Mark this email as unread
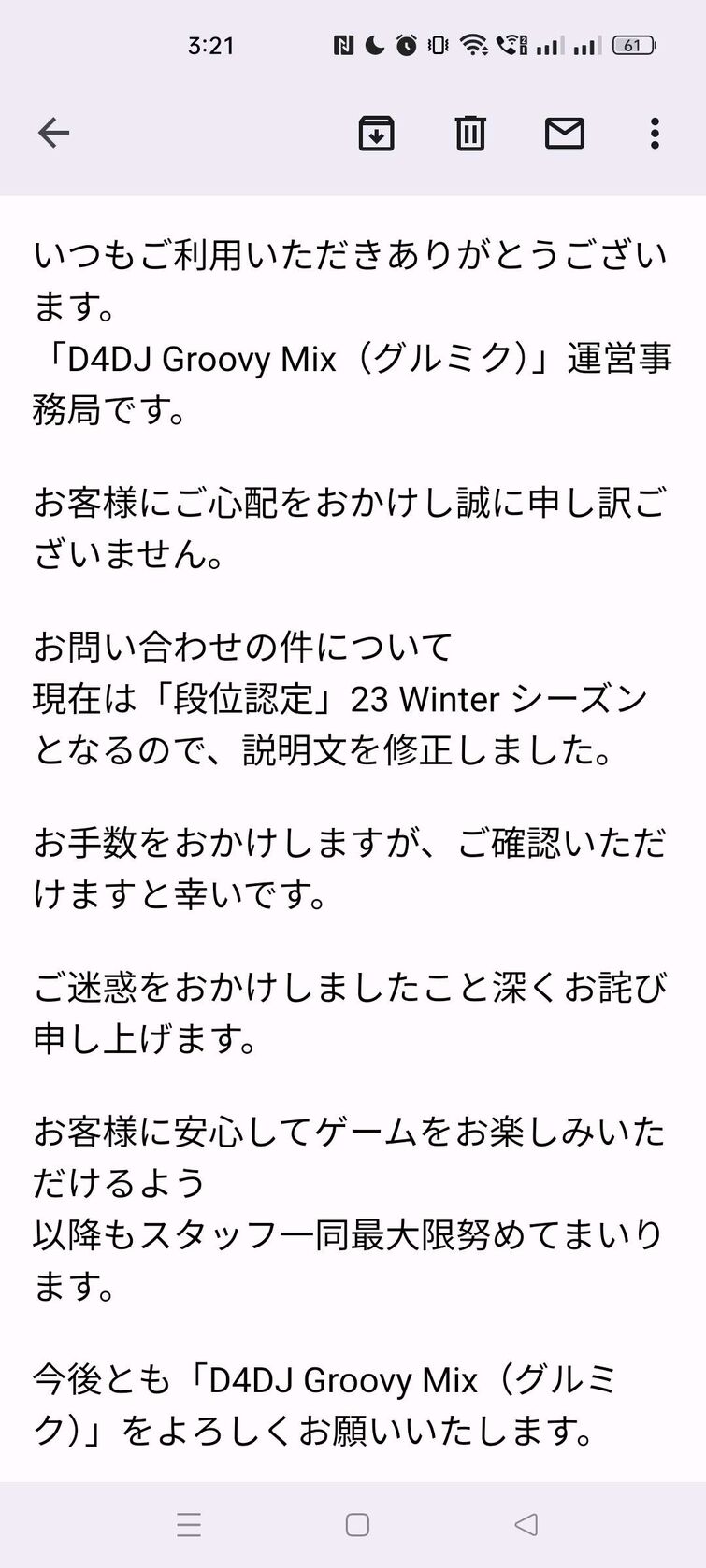This screenshot has width=706, height=1568. (564, 134)
